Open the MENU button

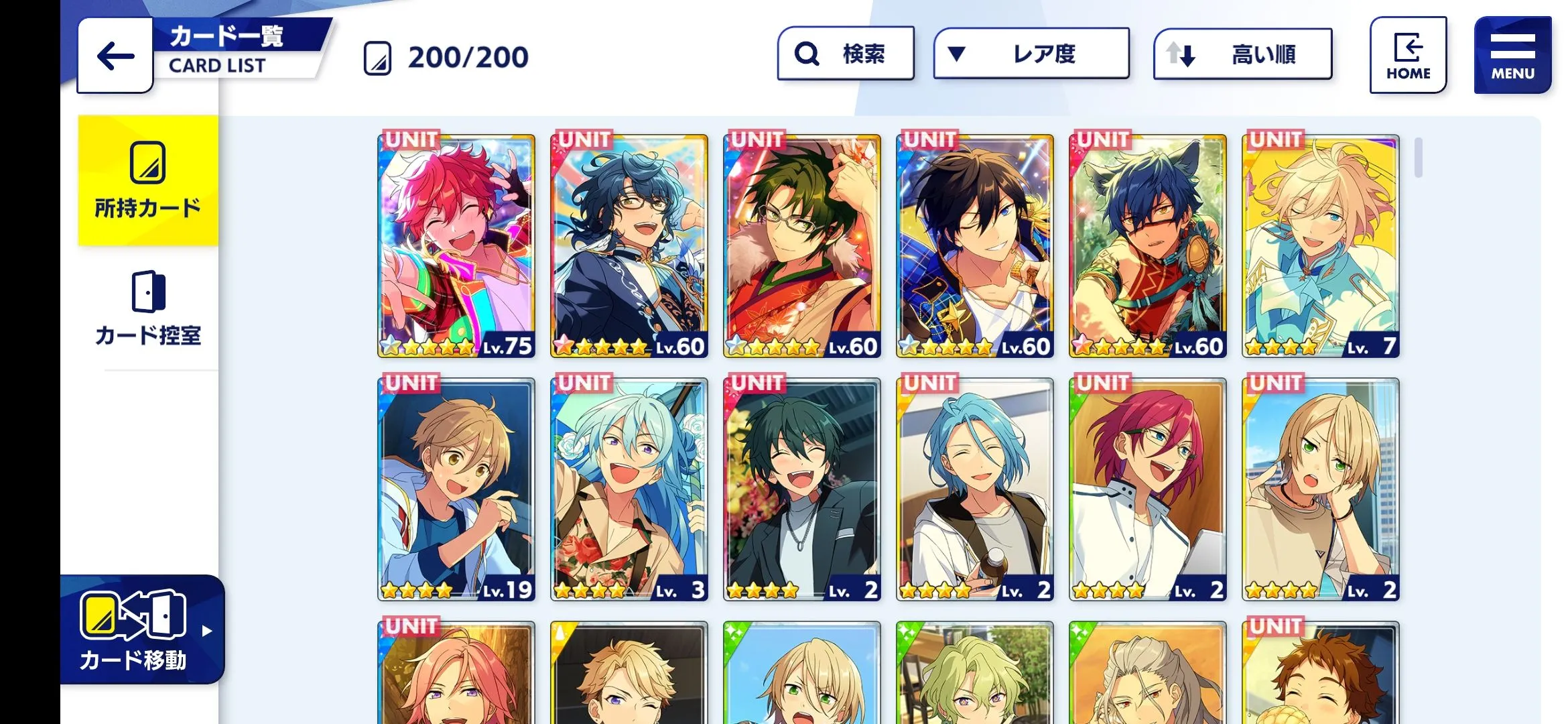(1512, 56)
